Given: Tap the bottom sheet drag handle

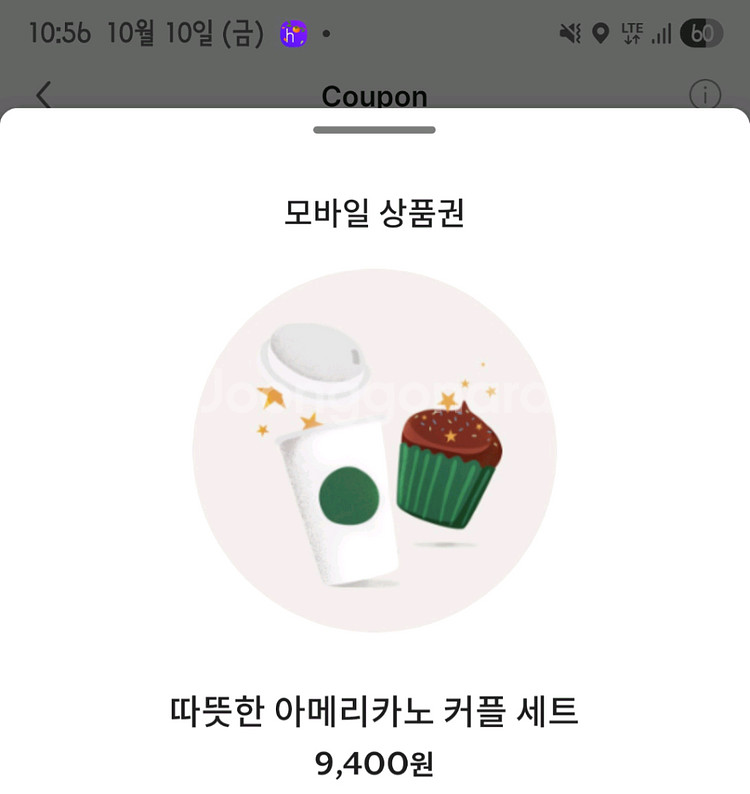Looking at the screenshot, I should click(374, 130).
